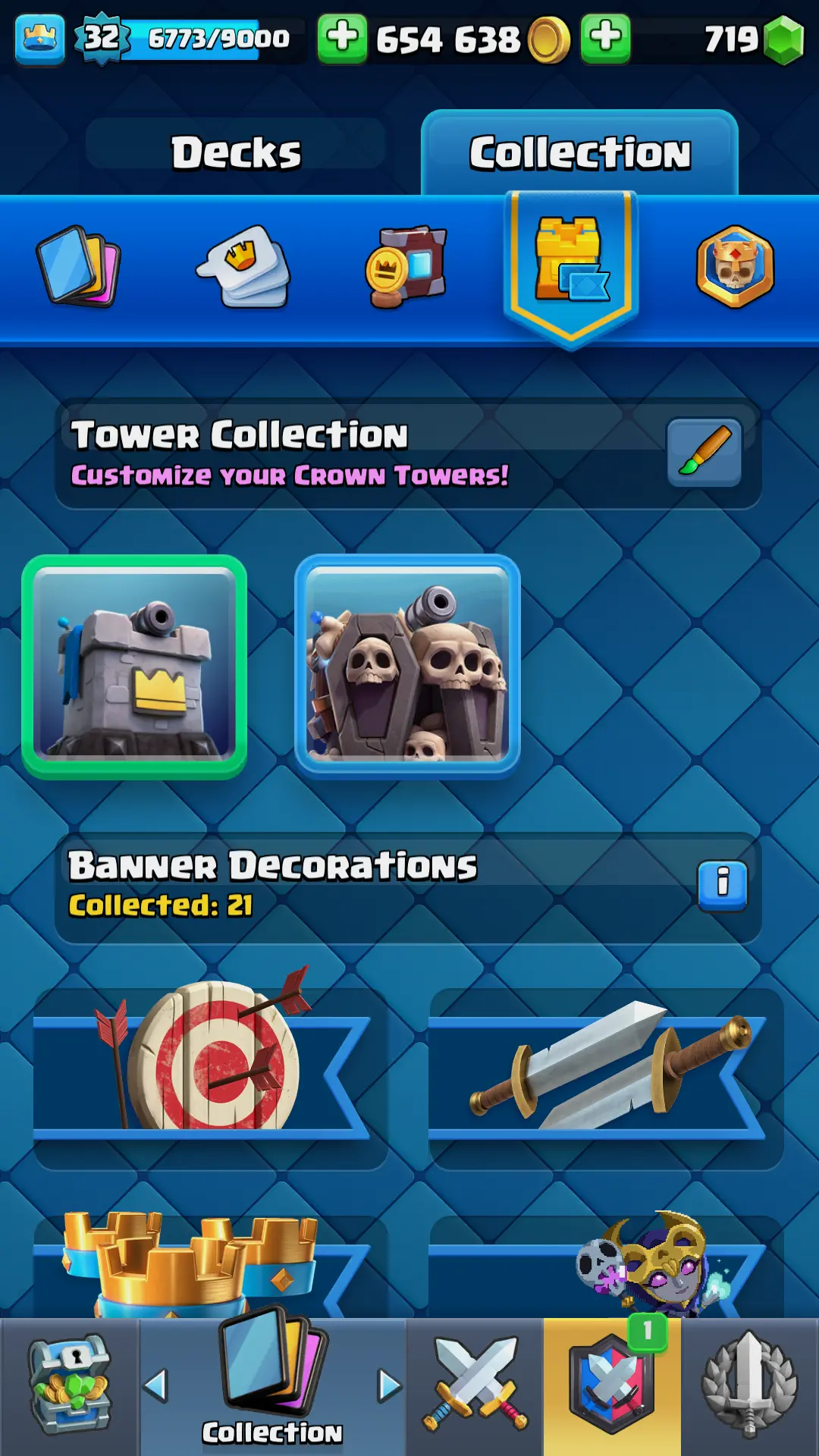Open the magic items book sub-tab
The width and height of the screenshot is (819, 1456).
click(x=406, y=267)
